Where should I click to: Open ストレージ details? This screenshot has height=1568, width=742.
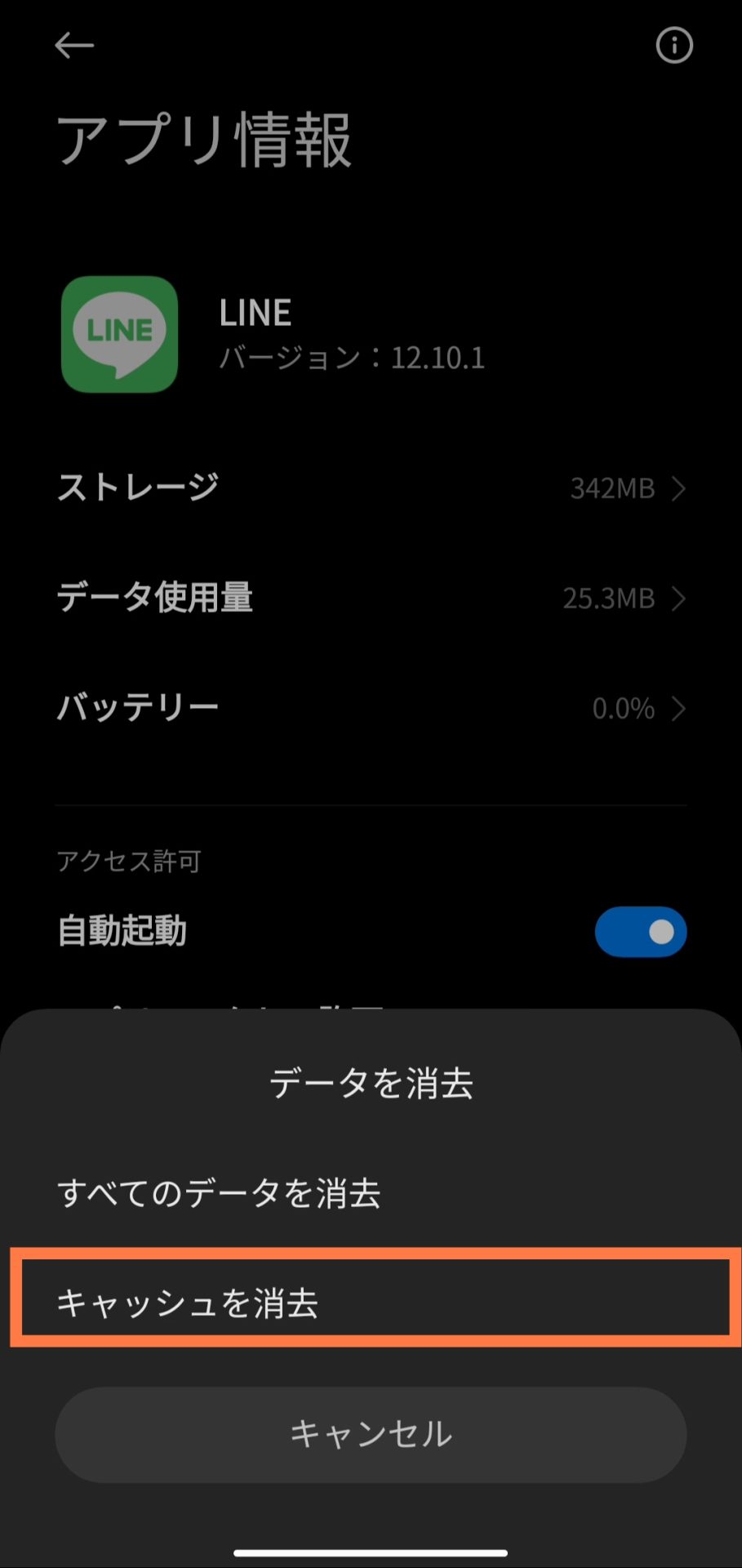[371, 488]
